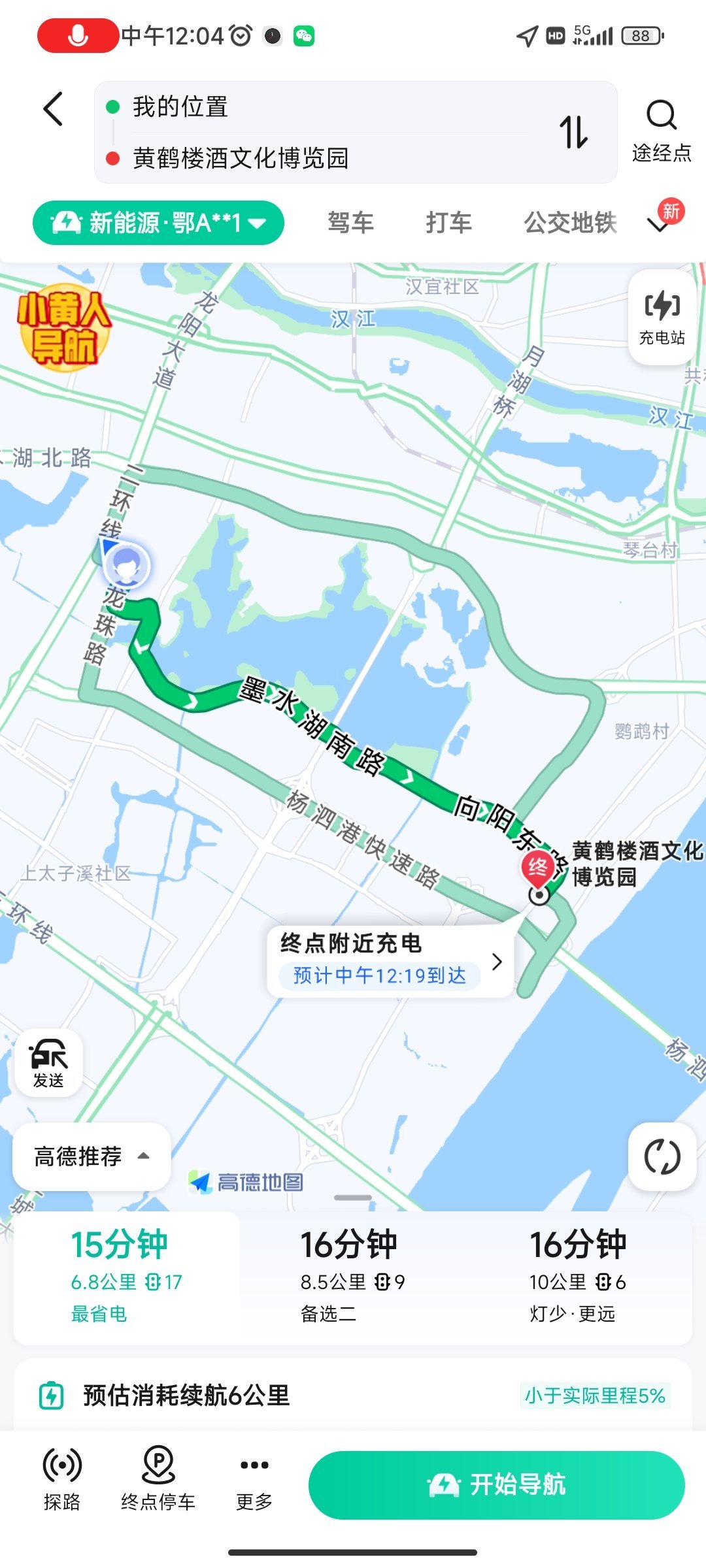Expand the 高德推荐 route preference
Image resolution: width=706 pixels, height=1568 pixels.
coord(92,1156)
